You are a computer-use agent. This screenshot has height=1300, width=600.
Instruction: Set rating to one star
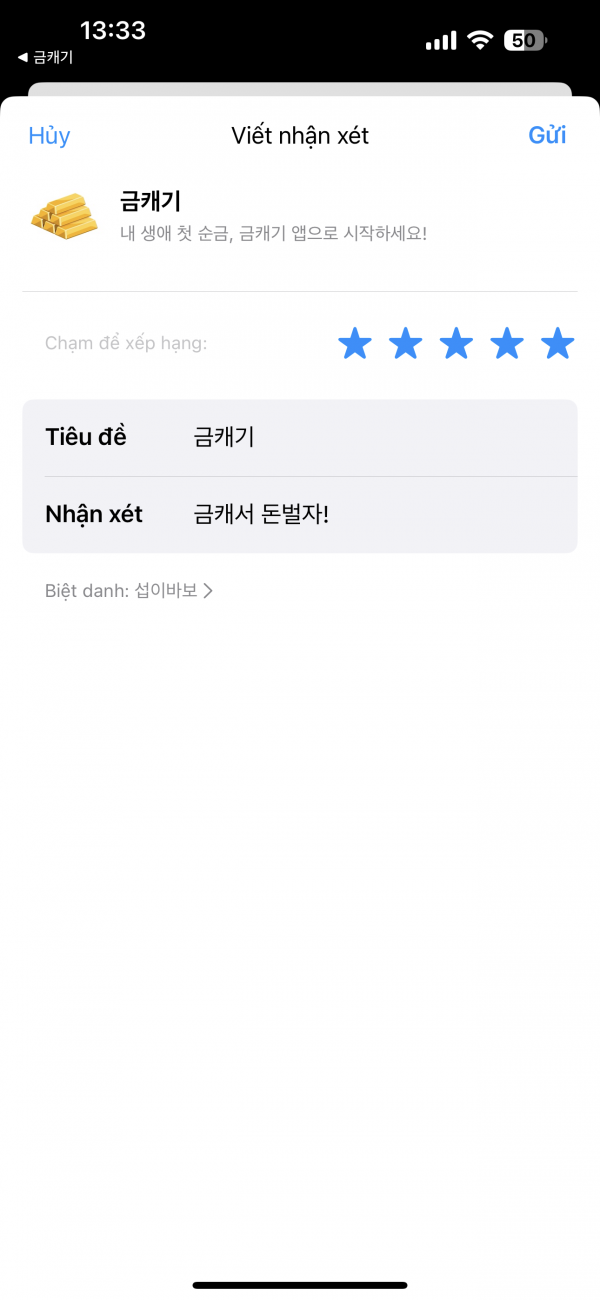click(x=355, y=344)
